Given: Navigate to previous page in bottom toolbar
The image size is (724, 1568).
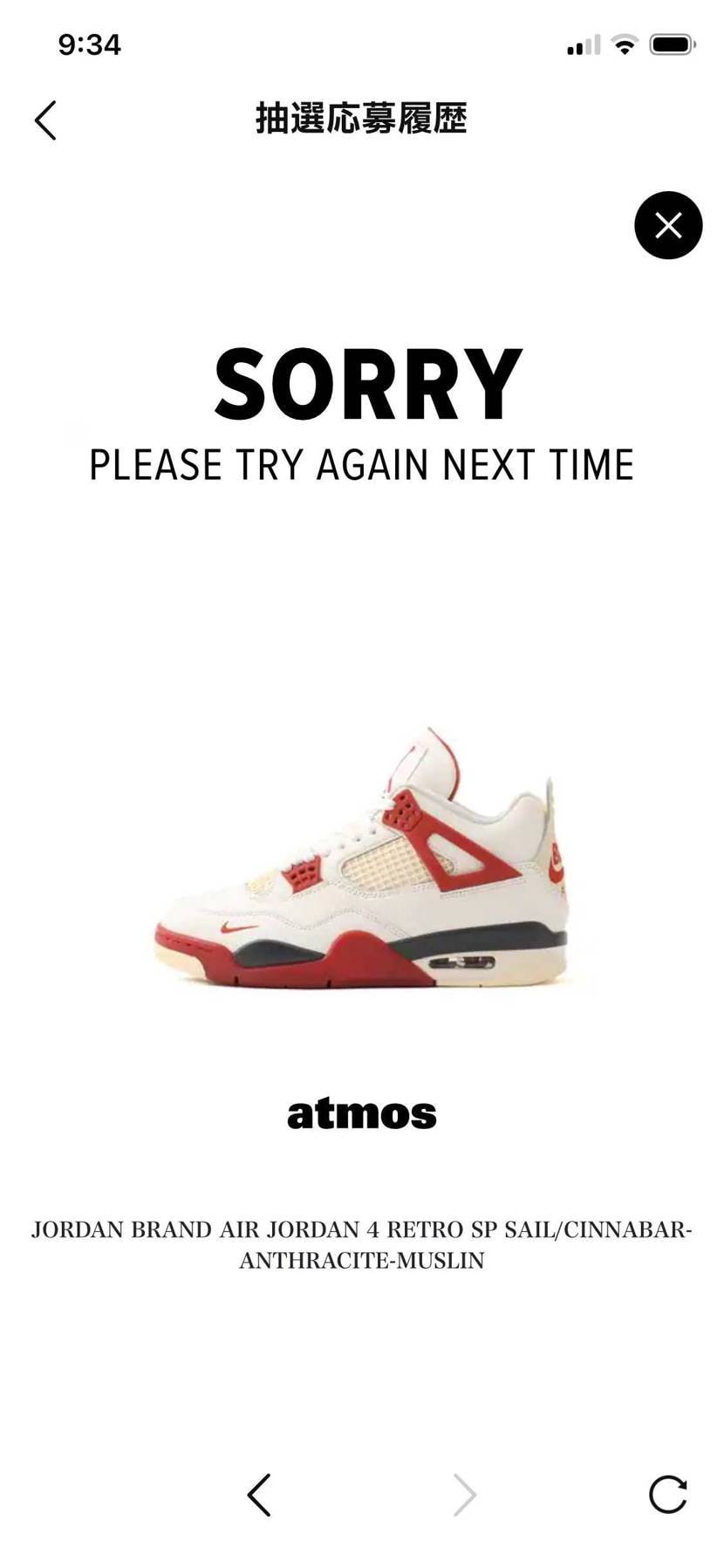Looking at the screenshot, I should [259, 1495].
